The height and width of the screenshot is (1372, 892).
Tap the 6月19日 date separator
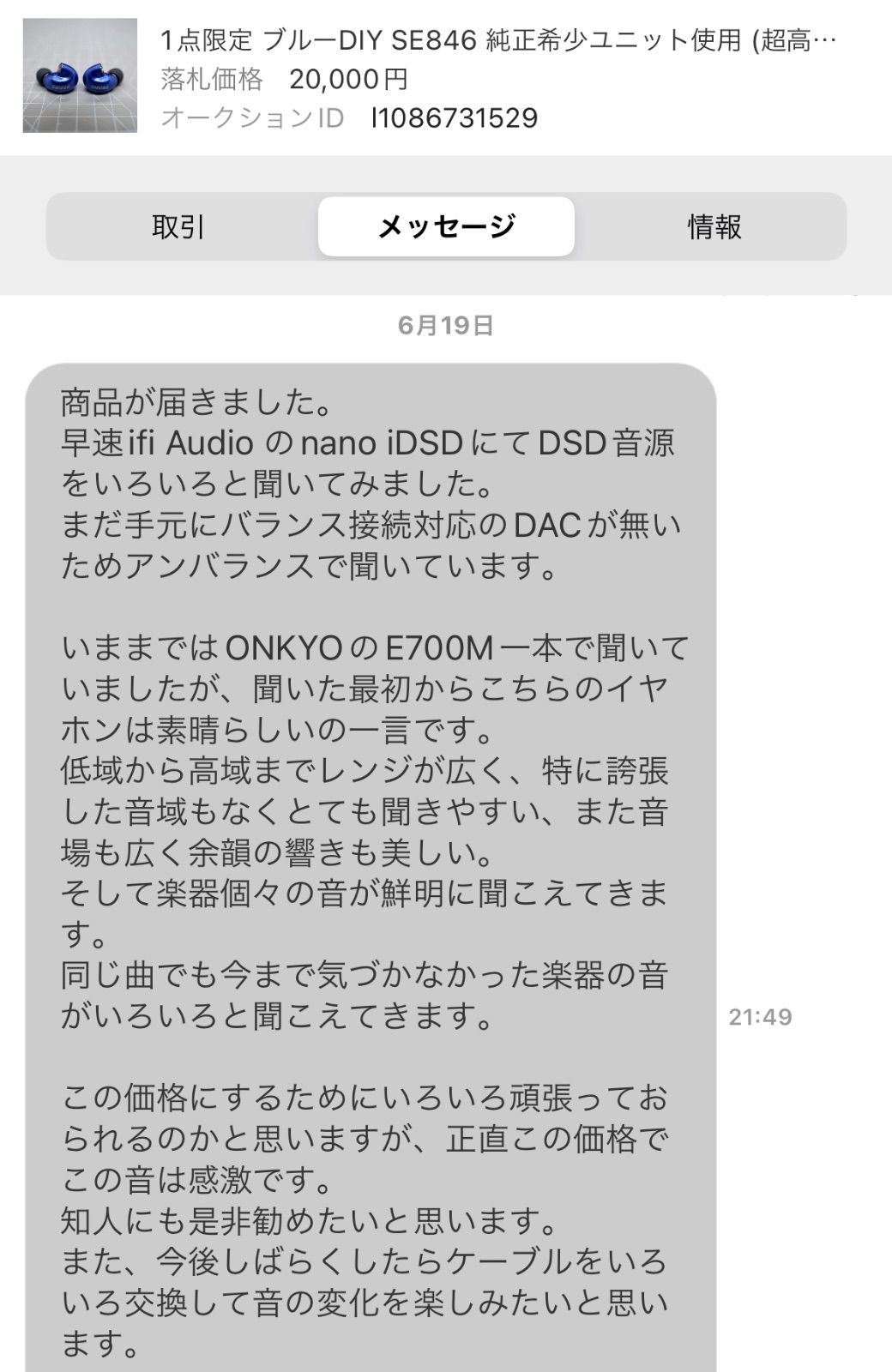pyautogui.click(x=445, y=326)
